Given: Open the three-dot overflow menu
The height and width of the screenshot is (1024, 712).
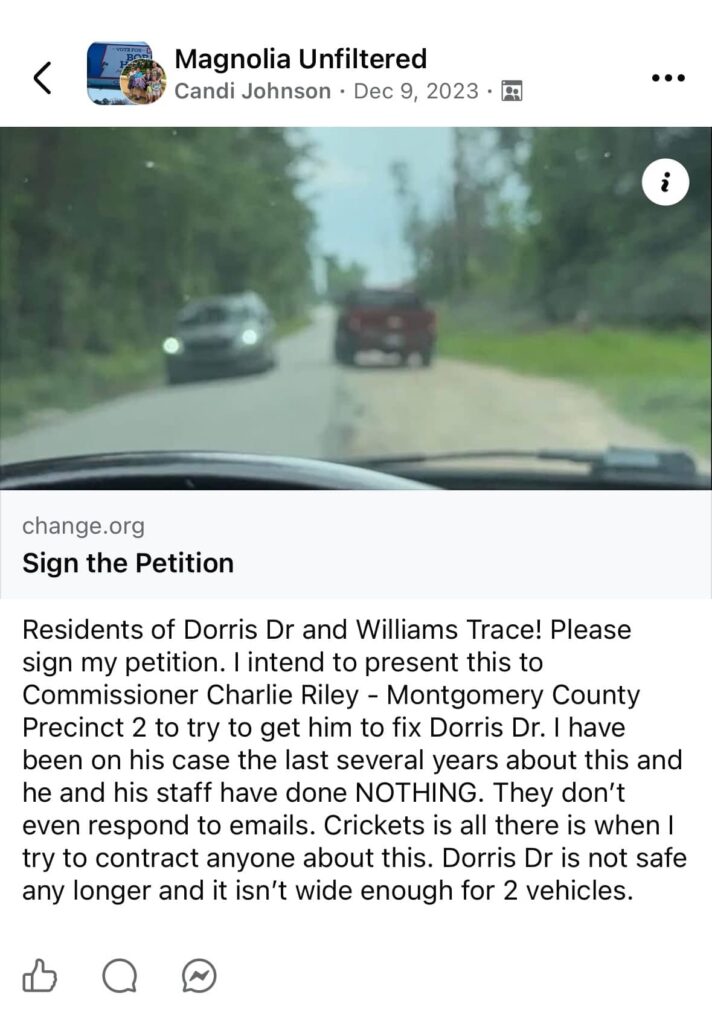Looking at the screenshot, I should (667, 77).
